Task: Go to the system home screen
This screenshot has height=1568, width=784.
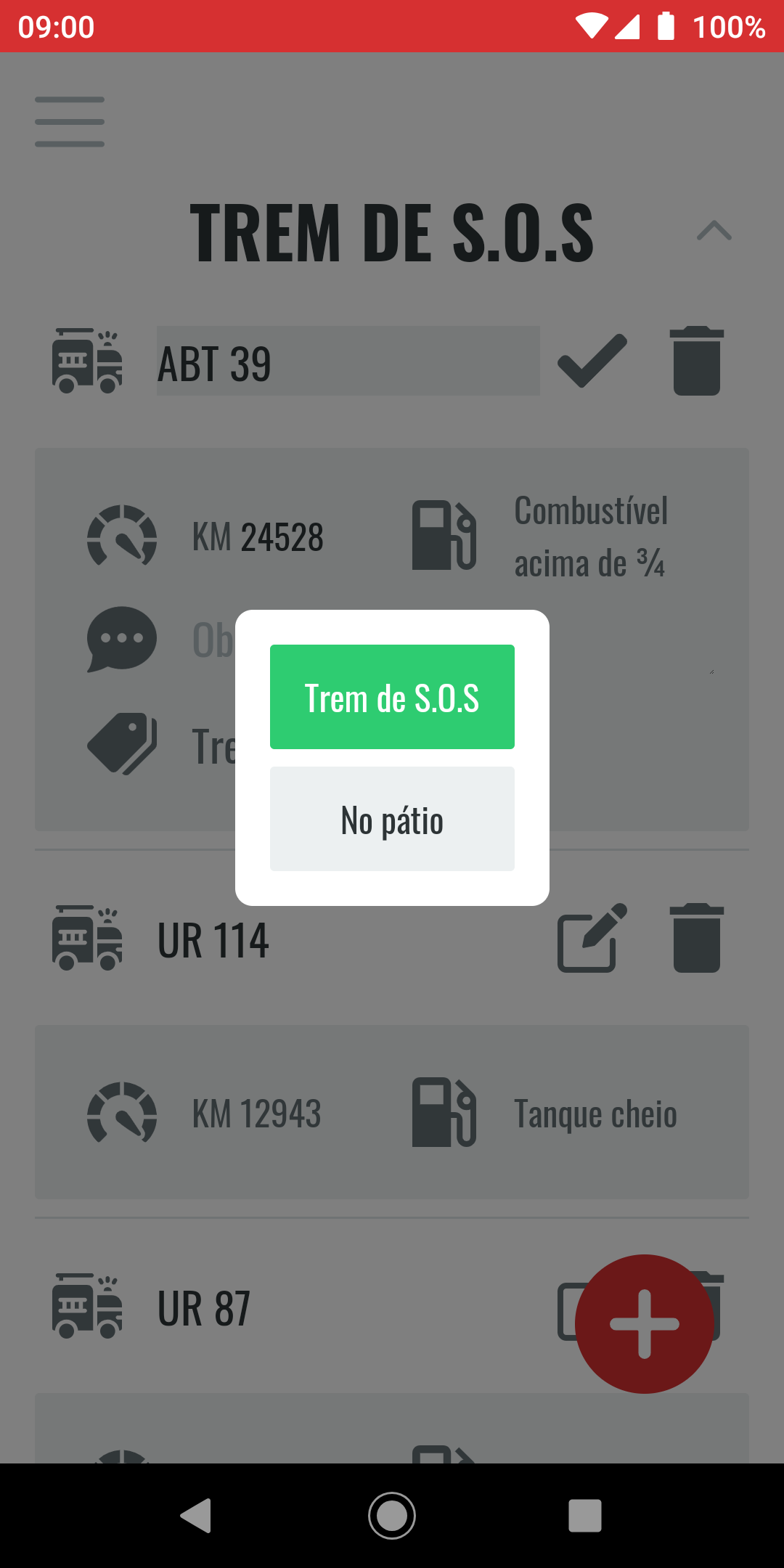Action: [x=392, y=1516]
